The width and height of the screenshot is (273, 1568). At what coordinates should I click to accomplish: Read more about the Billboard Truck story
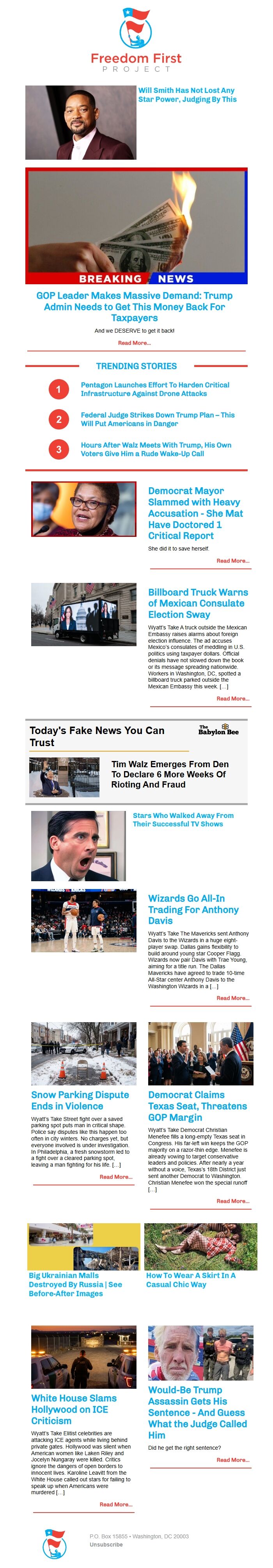232,698
